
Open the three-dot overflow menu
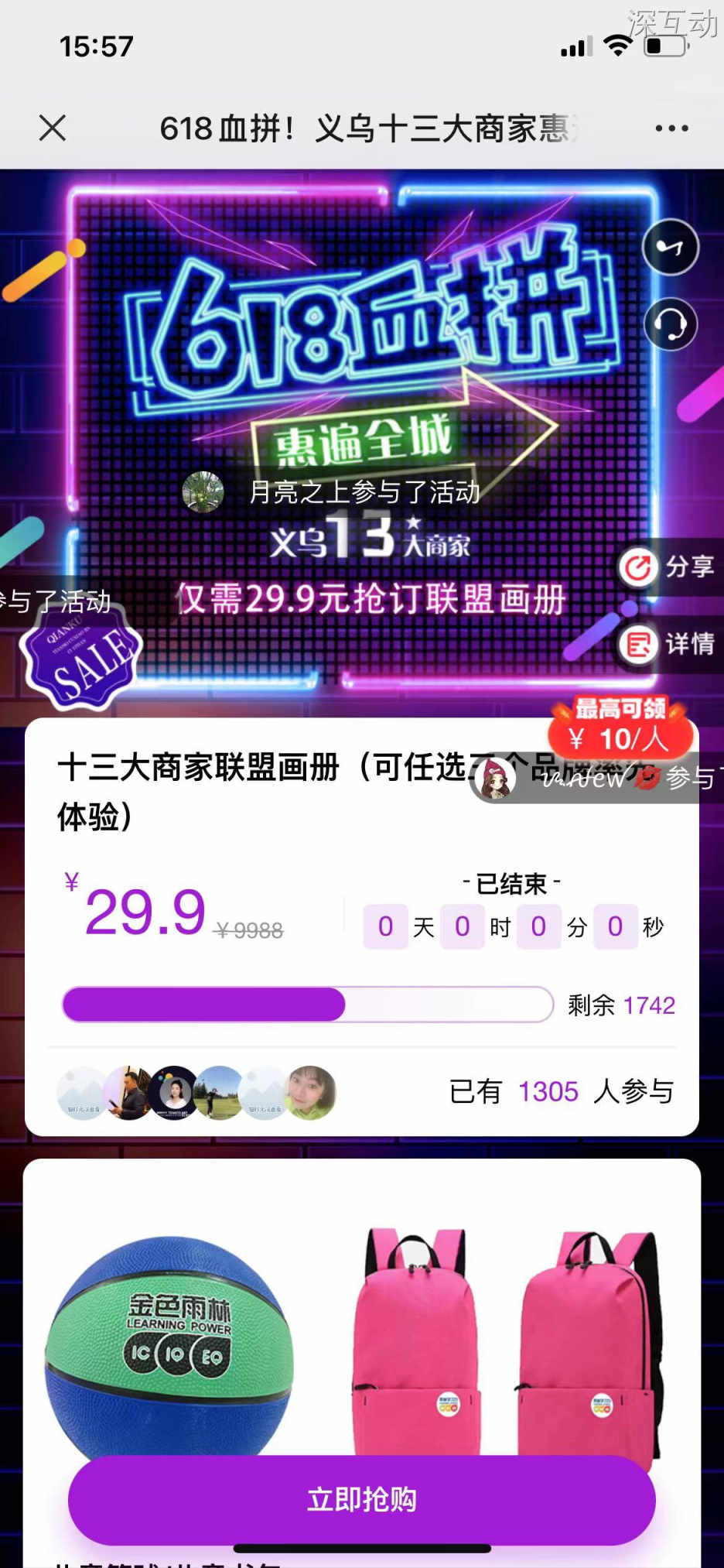pyautogui.click(x=671, y=128)
